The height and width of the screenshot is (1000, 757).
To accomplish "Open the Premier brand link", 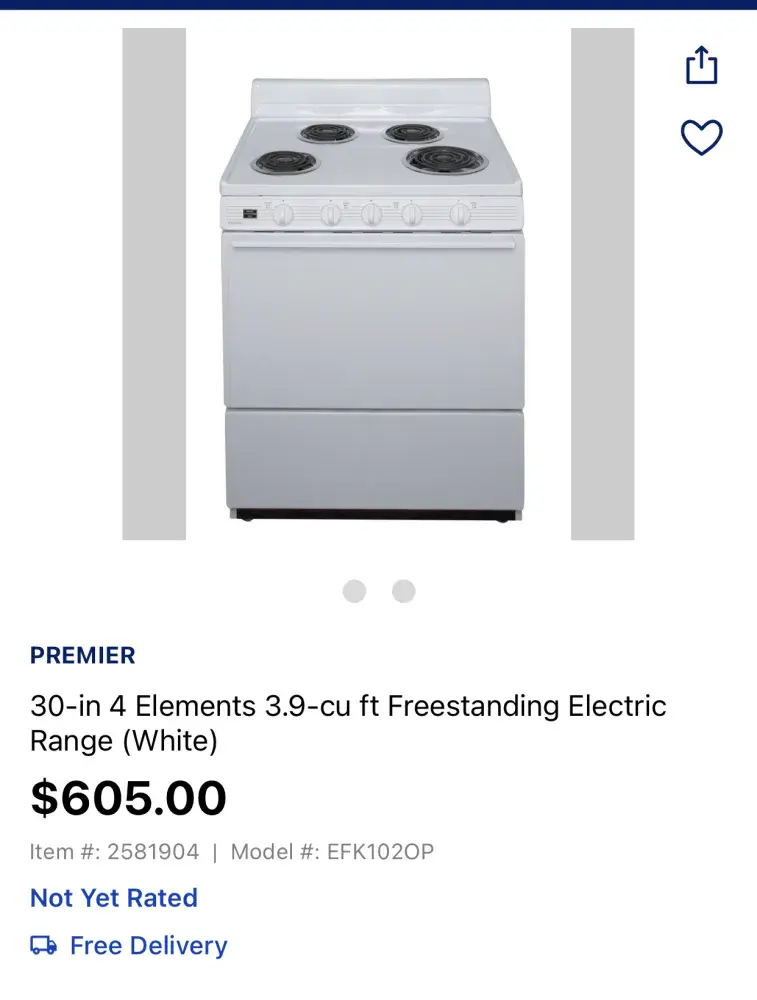I will (83, 656).
